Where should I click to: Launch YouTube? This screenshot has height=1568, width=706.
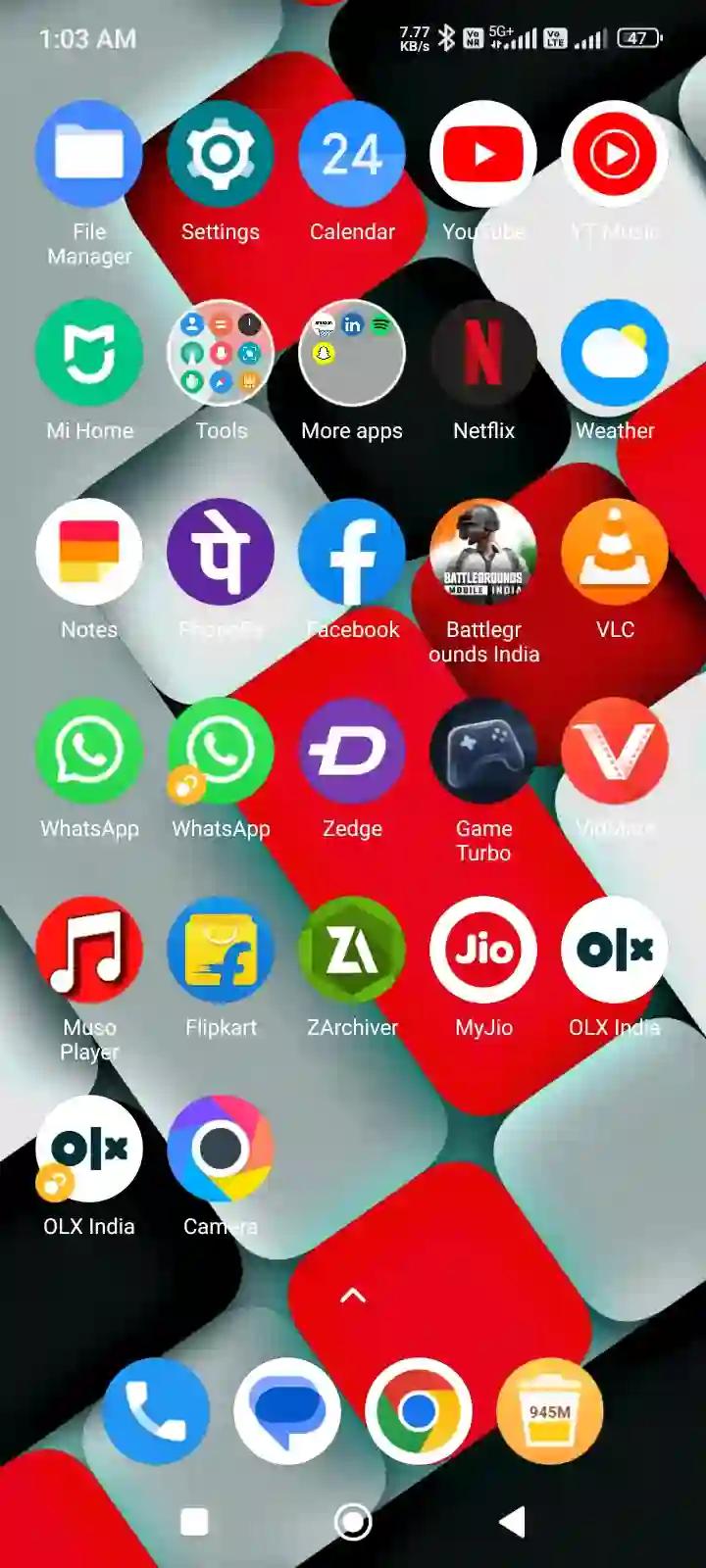click(x=483, y=155)
